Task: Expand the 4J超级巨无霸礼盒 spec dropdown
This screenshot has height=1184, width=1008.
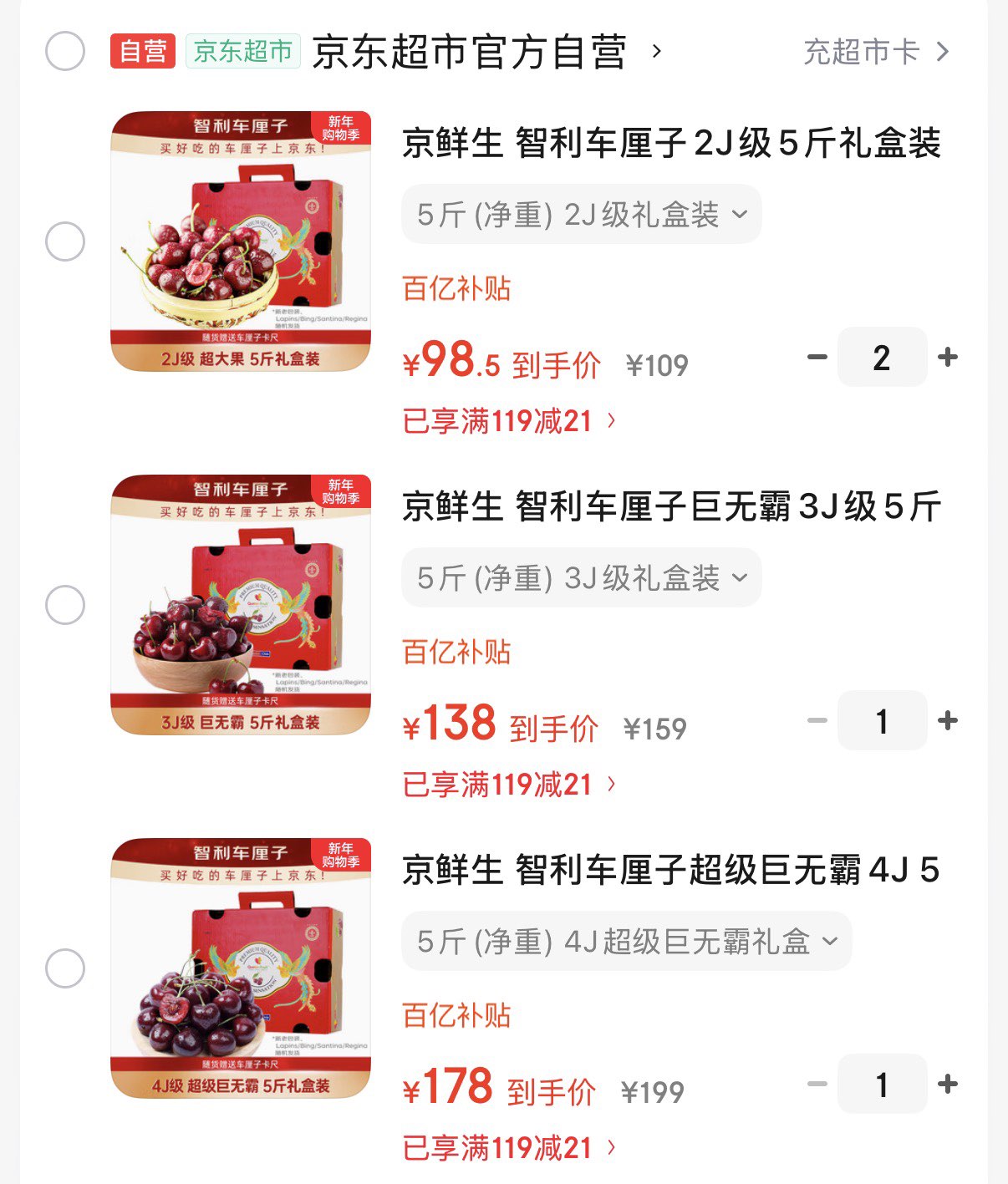Action: pos(626,942)
